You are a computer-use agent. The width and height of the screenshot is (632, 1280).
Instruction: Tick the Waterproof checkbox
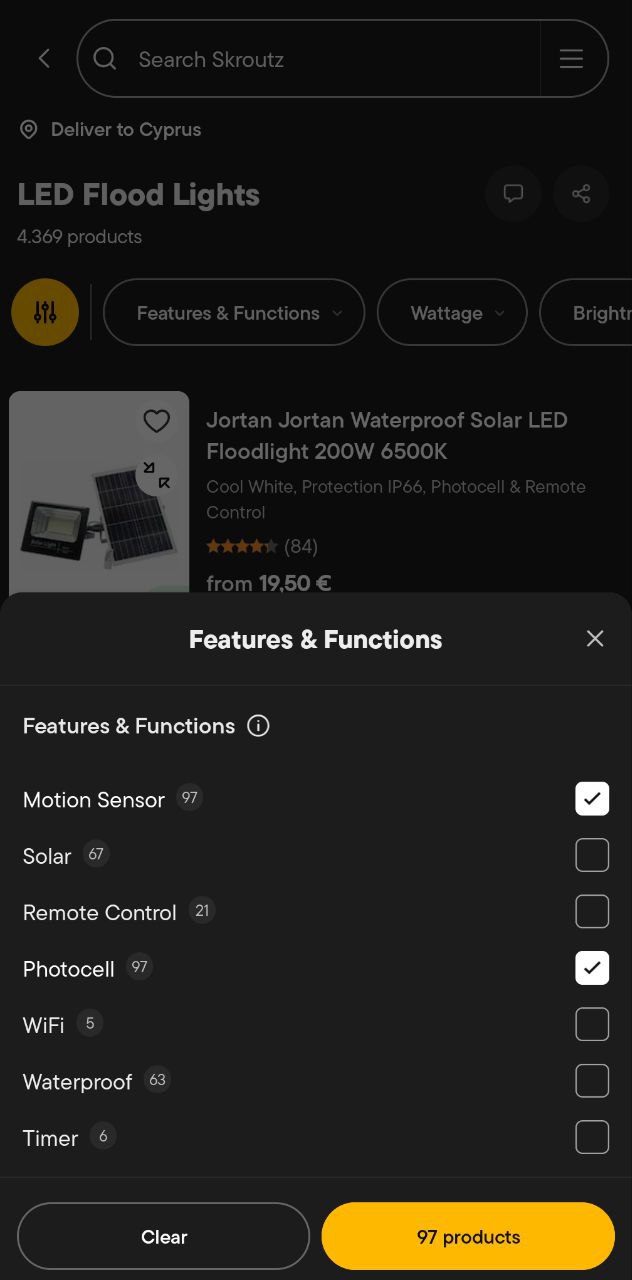pos(592,1081)
